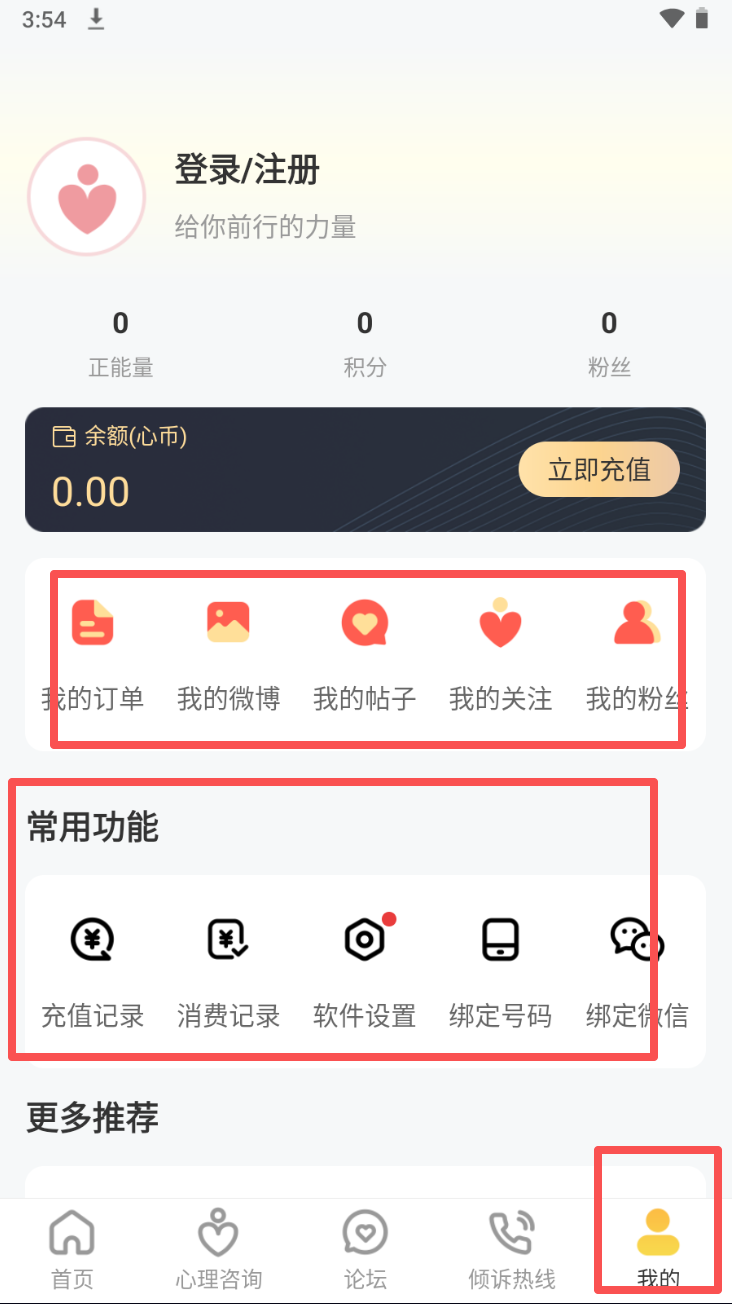Viewport: 732px width, 1304px height.
Task: Open 充值记录
Action: [92, 970]
